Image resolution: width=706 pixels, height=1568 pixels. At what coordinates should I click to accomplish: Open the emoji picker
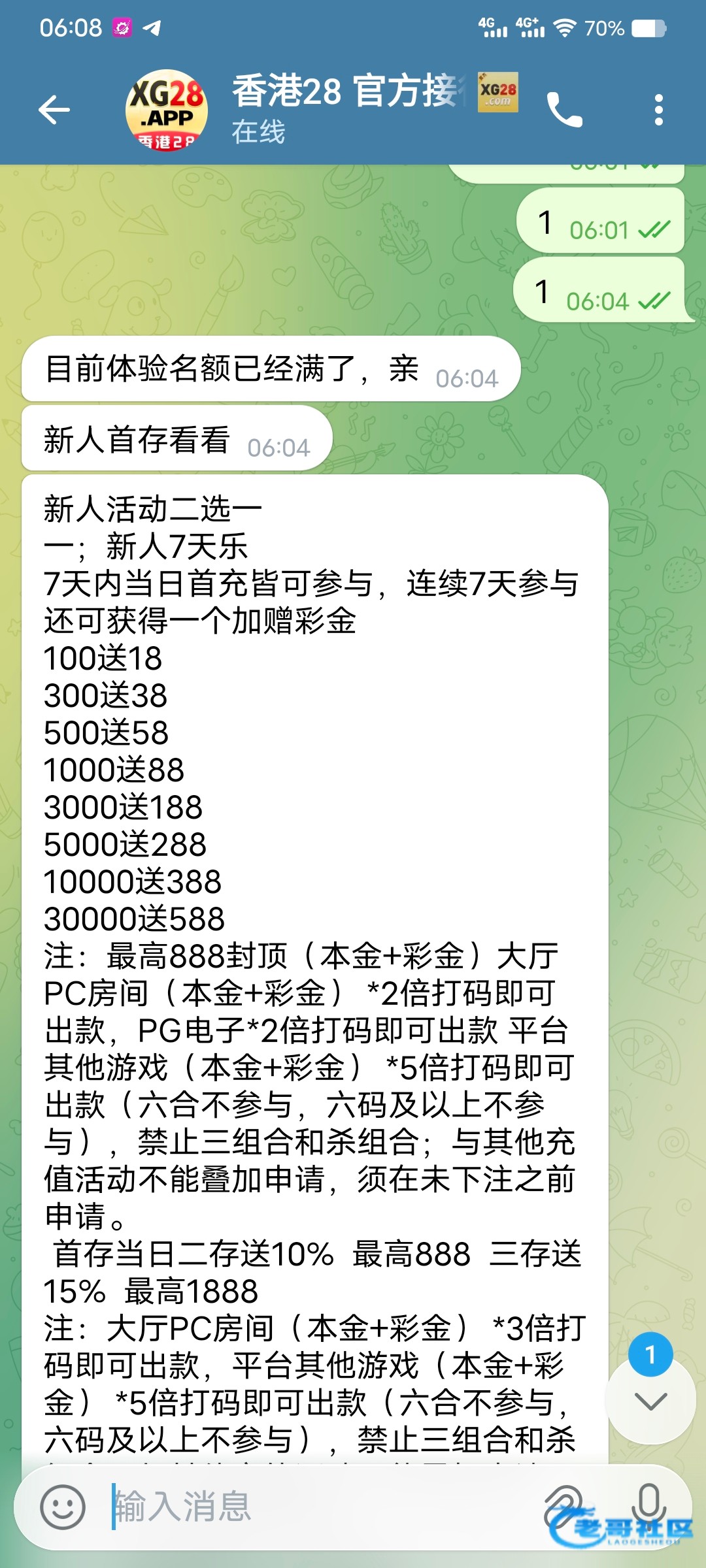63,1507
